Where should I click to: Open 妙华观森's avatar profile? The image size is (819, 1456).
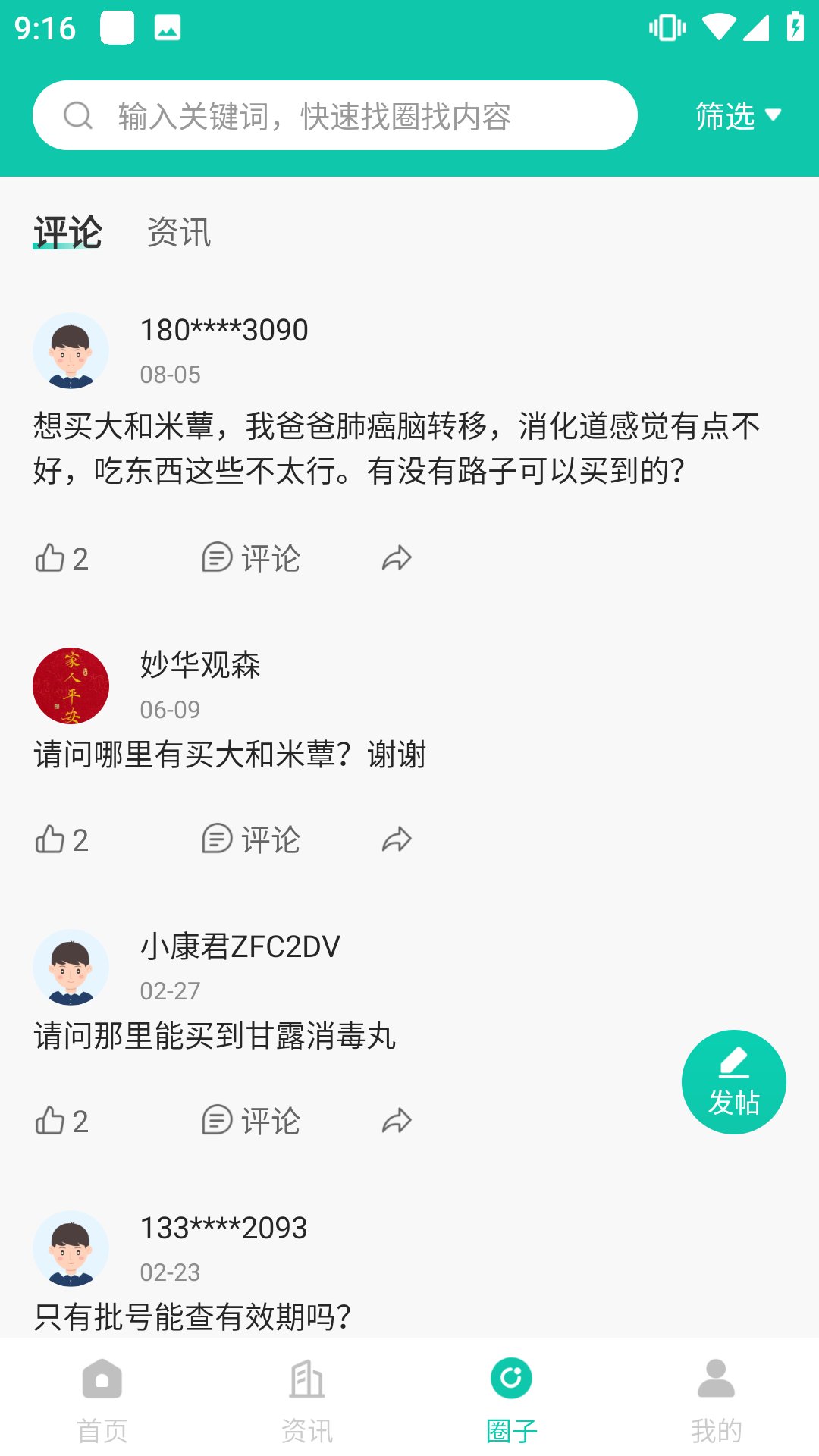coord(71,686)
